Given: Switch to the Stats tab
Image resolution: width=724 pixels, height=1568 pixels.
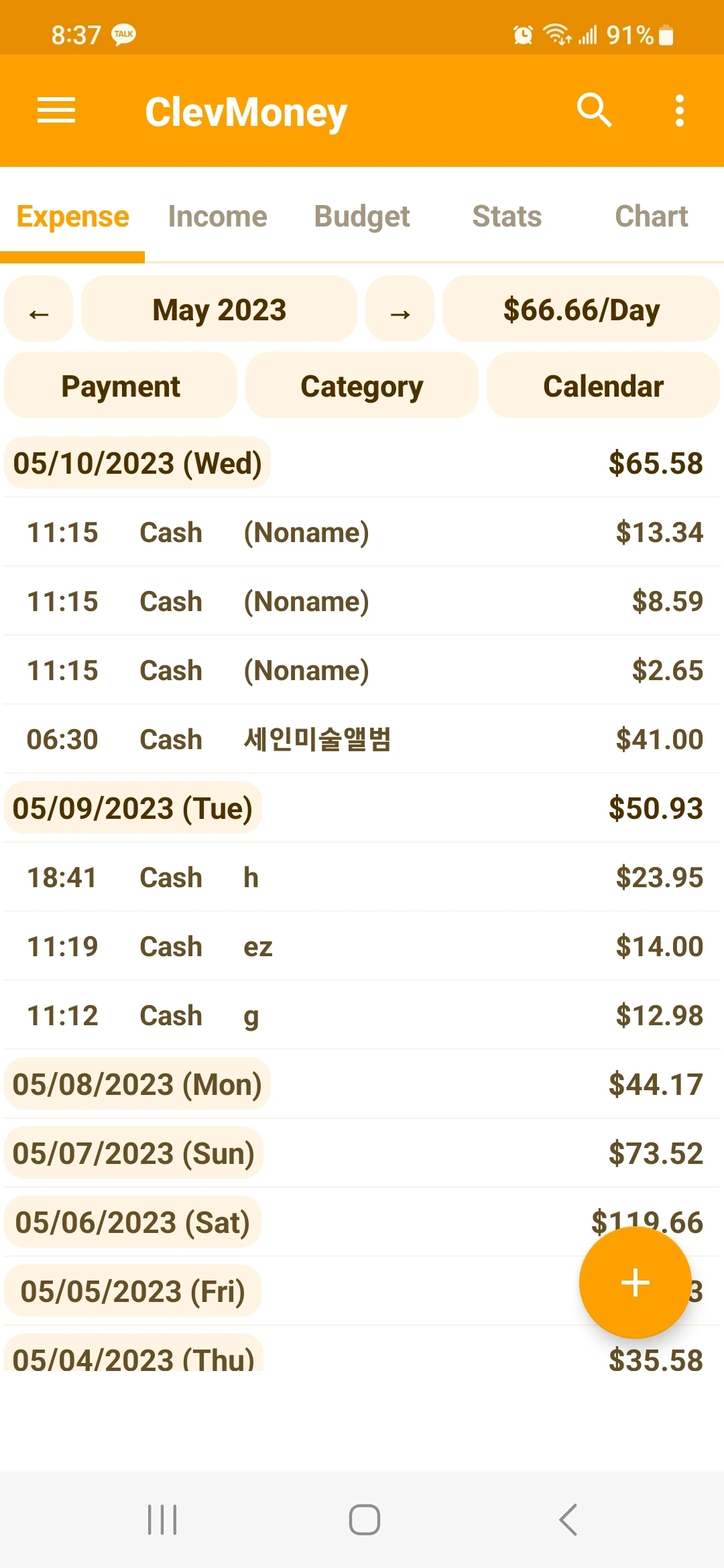Looking at the screenshot, I should (507, 216).
